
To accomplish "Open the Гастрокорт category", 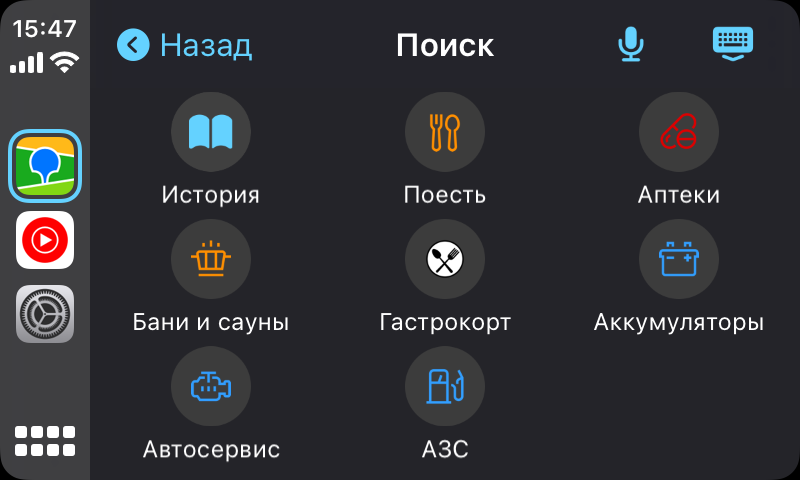I will 444,260.
